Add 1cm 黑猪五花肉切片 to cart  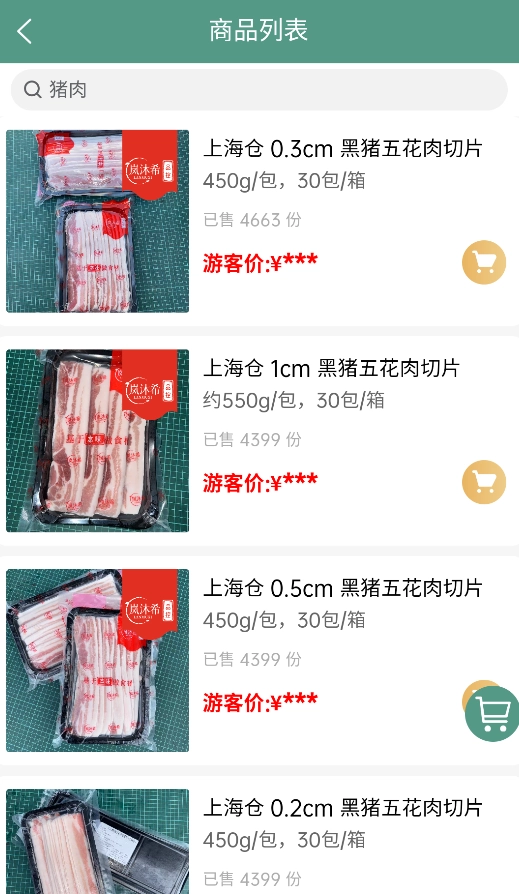coord(484,482)
